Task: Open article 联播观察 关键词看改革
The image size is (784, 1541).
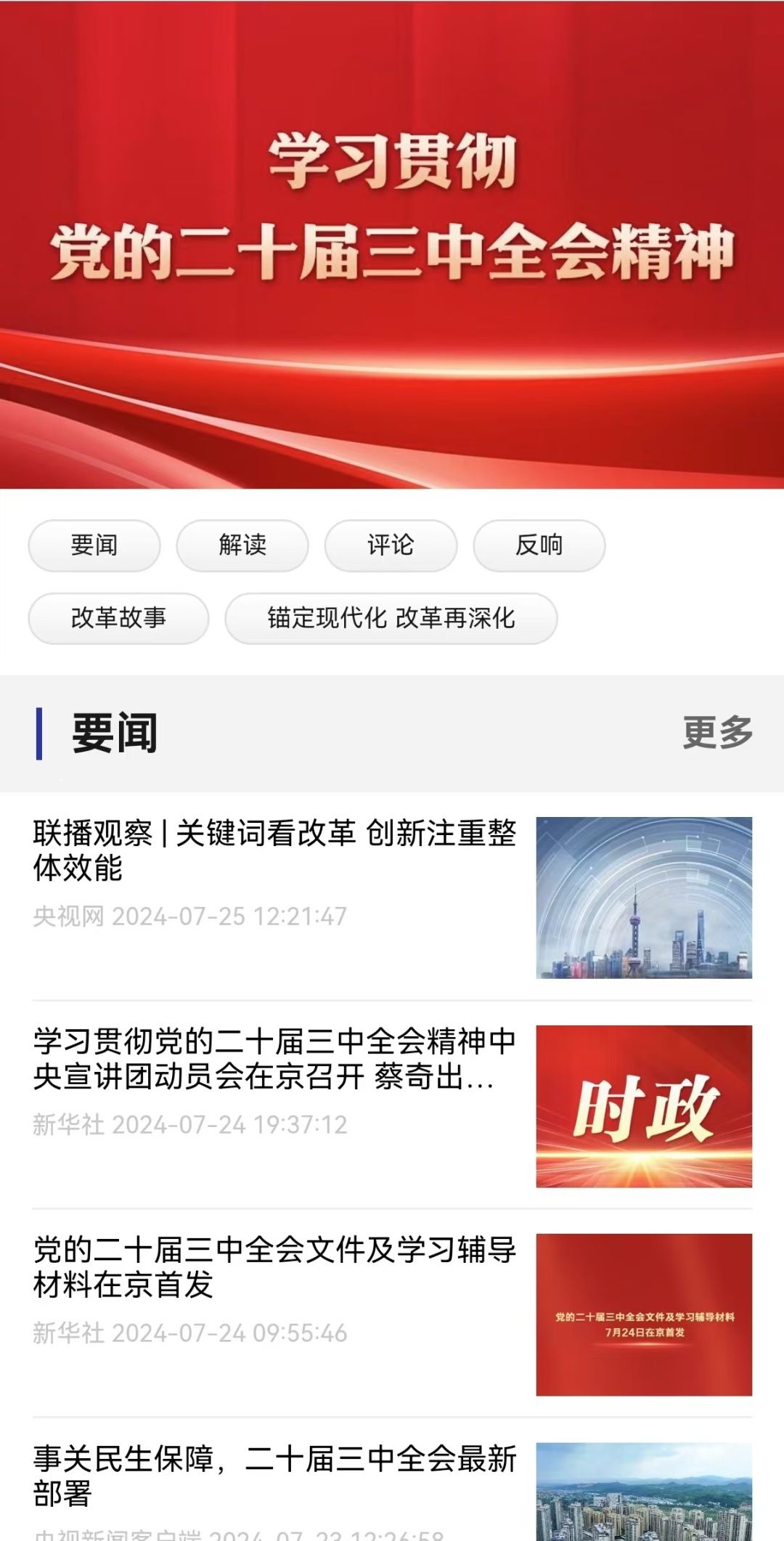Action: 274,850
